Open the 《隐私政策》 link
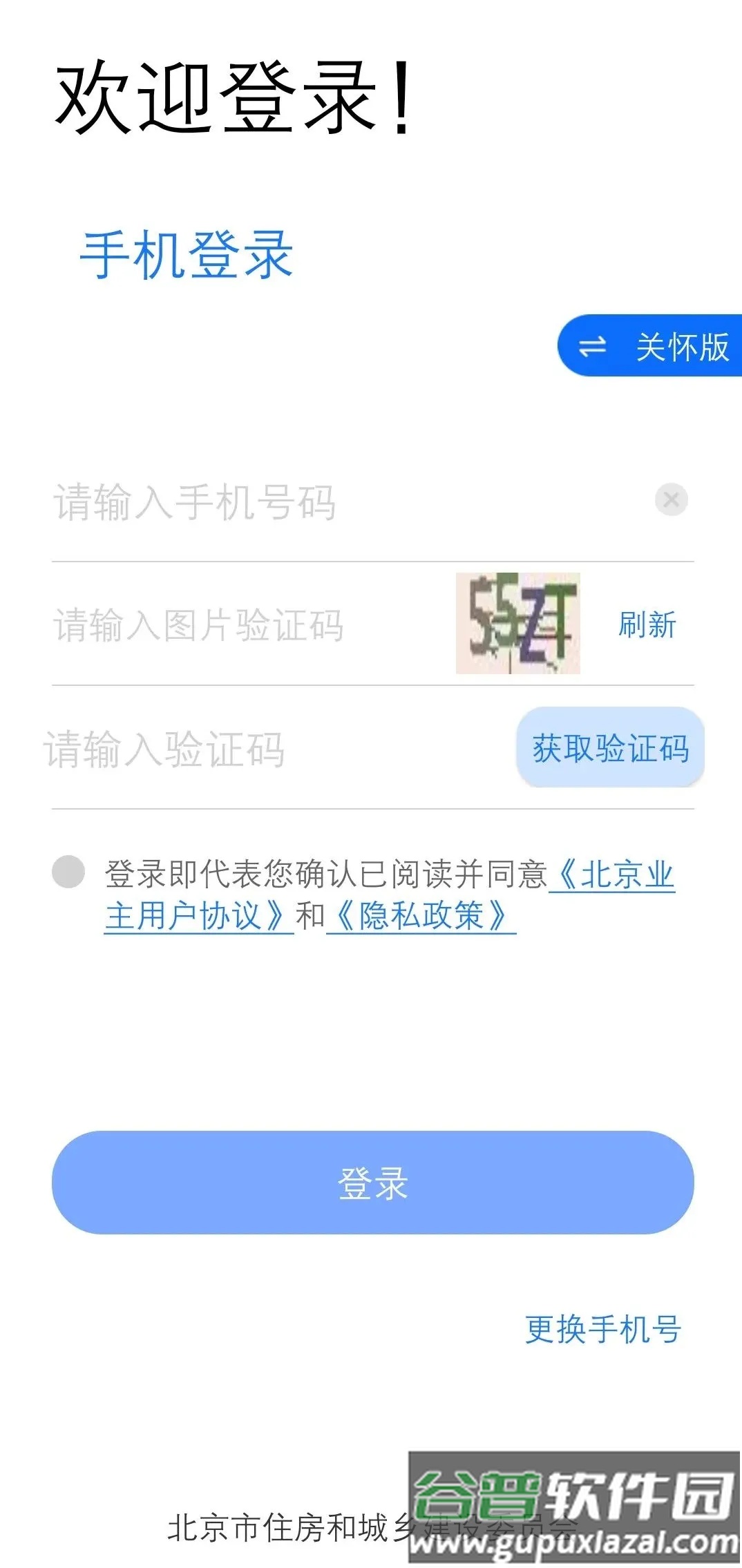 (421, 917)
